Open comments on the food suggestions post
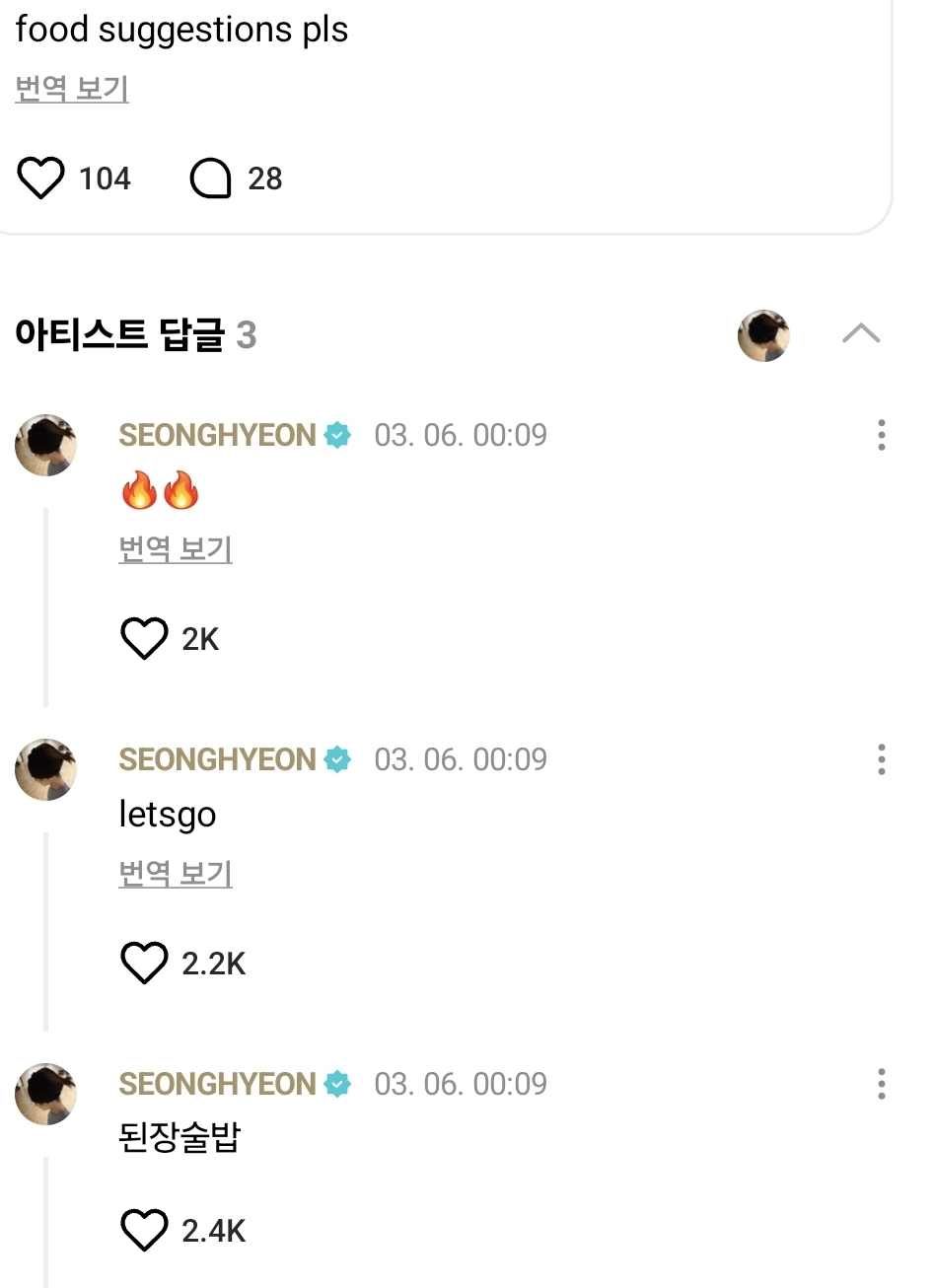934x1288 pixels. click(x=210, y=179)
